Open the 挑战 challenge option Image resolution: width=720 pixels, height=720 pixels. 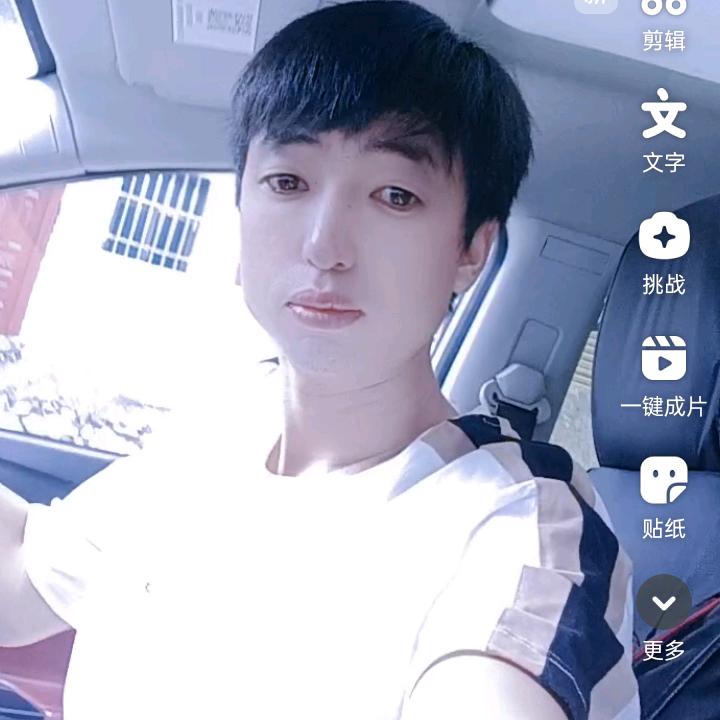[x=664, y=253]
